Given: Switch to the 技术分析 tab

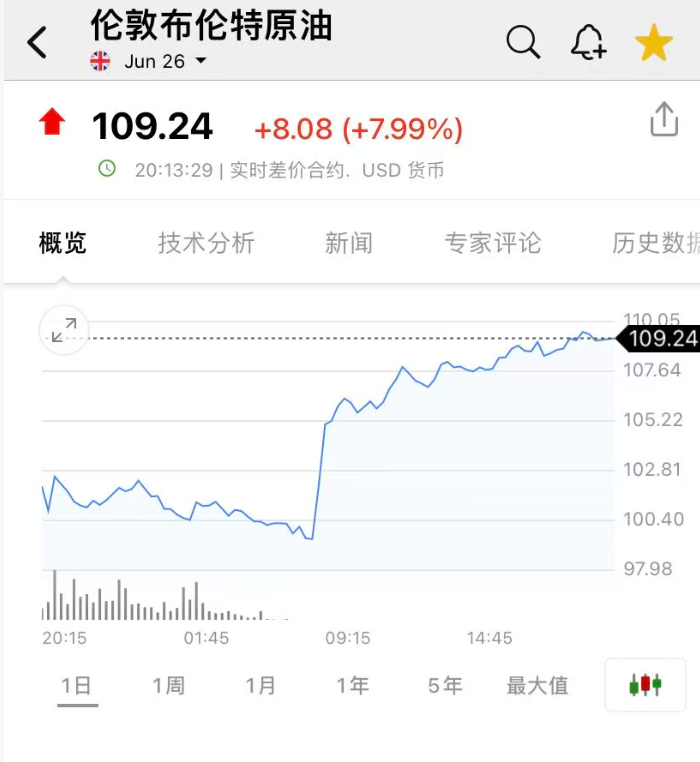Looking at the screenshot, I should (206, 242).
